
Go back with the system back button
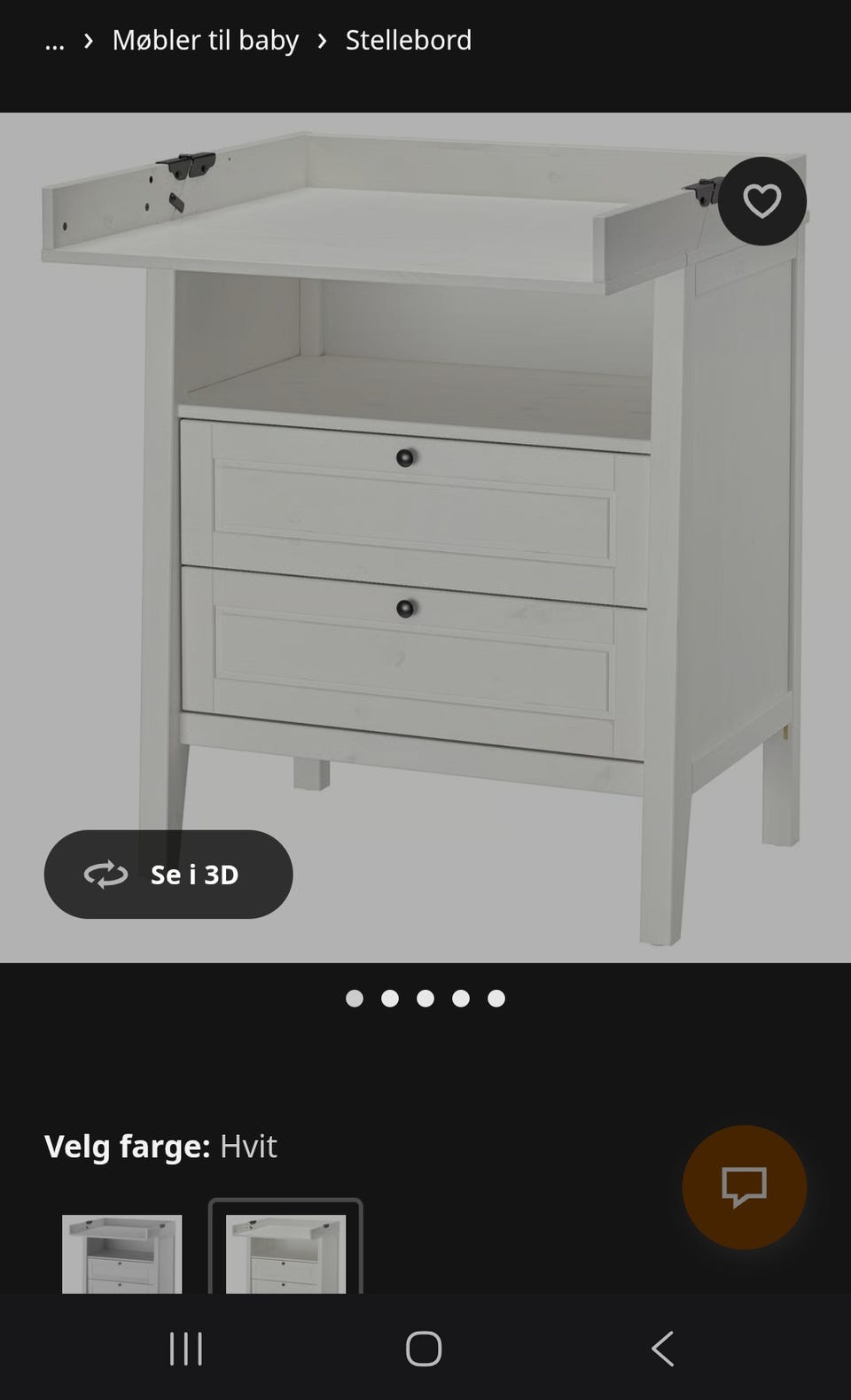point(662,1349)
